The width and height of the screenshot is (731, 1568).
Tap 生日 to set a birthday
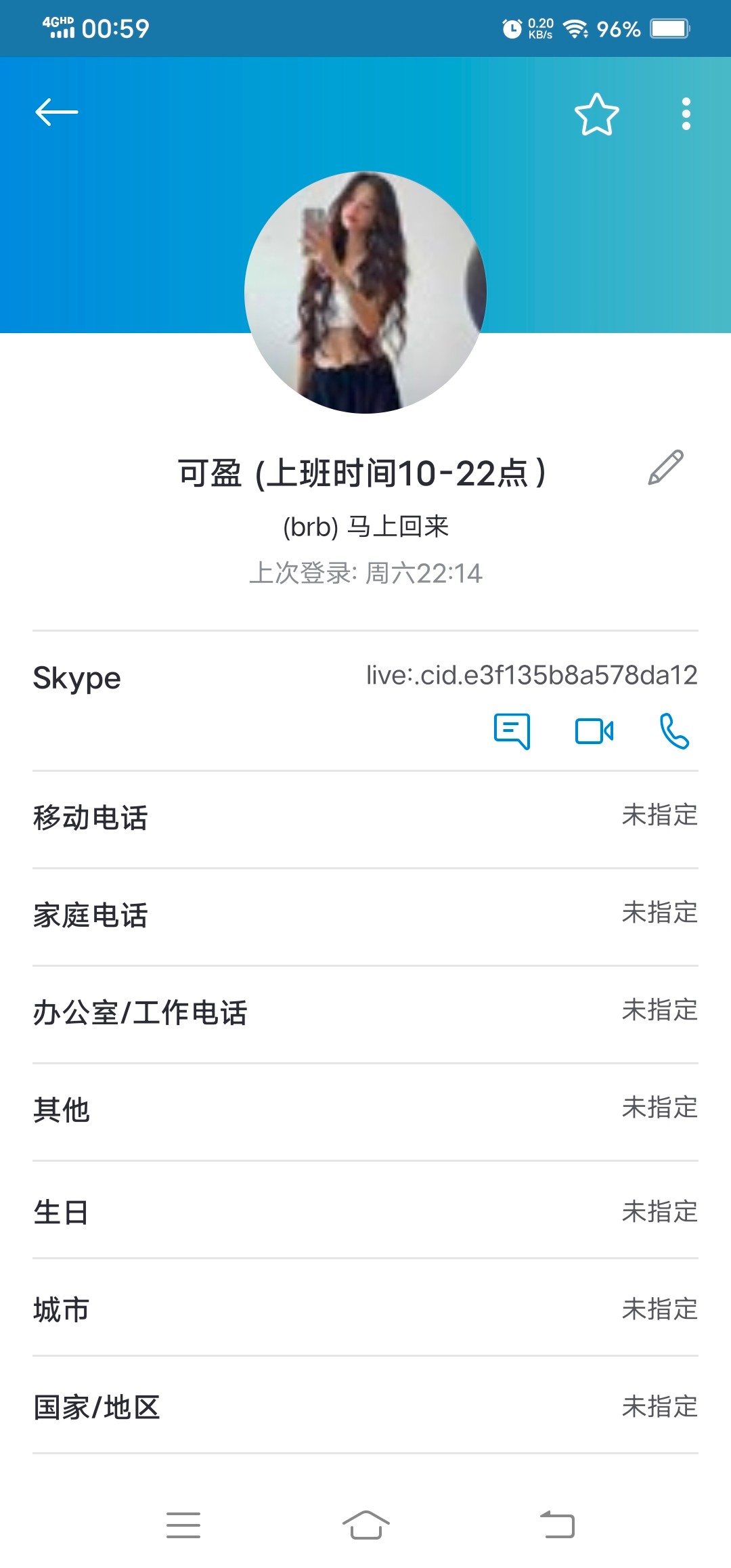point(365,1213)
